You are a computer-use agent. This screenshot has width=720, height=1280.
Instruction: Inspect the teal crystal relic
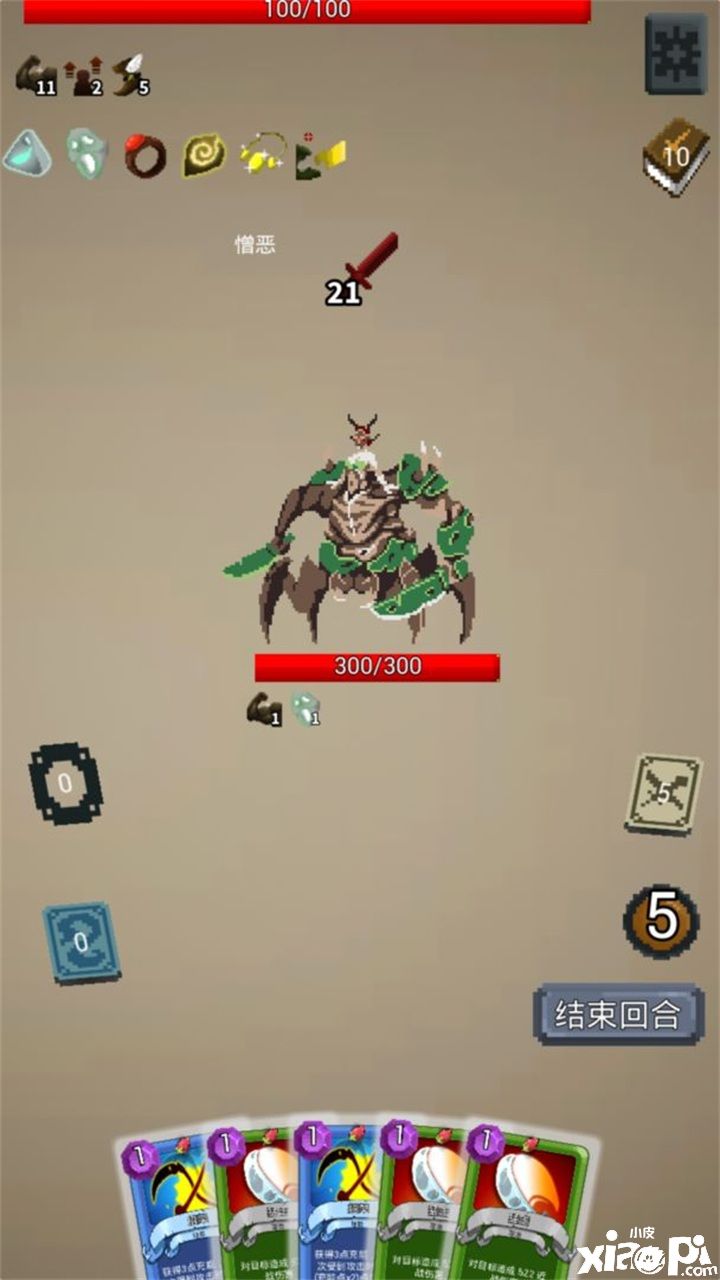click(x=26, y=153)
